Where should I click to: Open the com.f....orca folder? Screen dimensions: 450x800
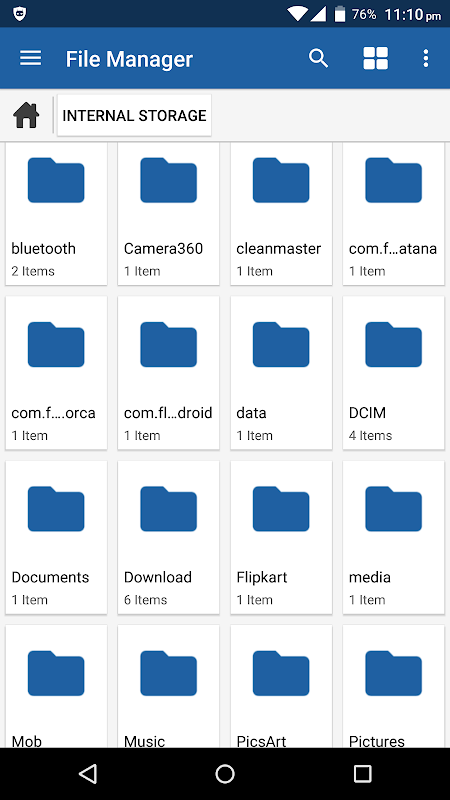pos(56,373)
